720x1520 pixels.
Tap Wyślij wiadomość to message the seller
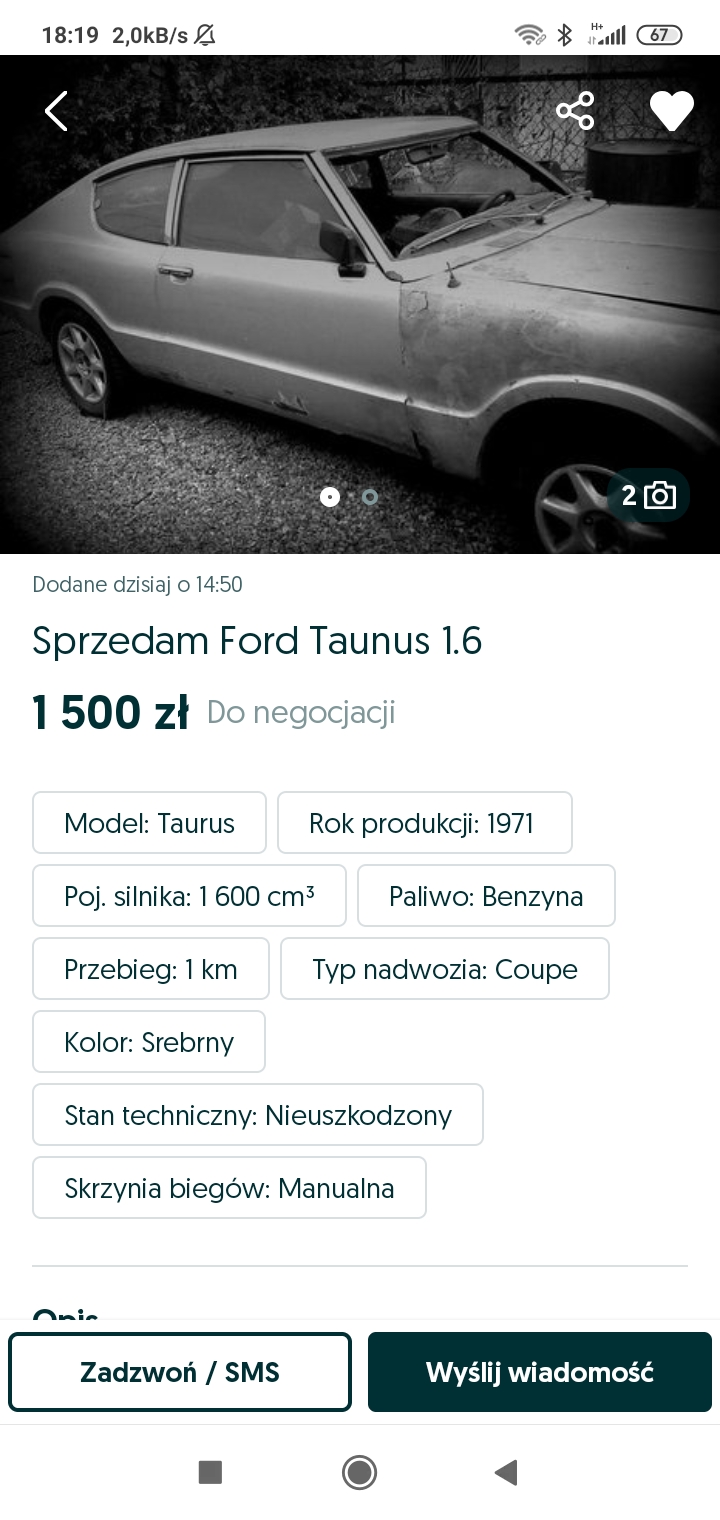point(539,1372)
